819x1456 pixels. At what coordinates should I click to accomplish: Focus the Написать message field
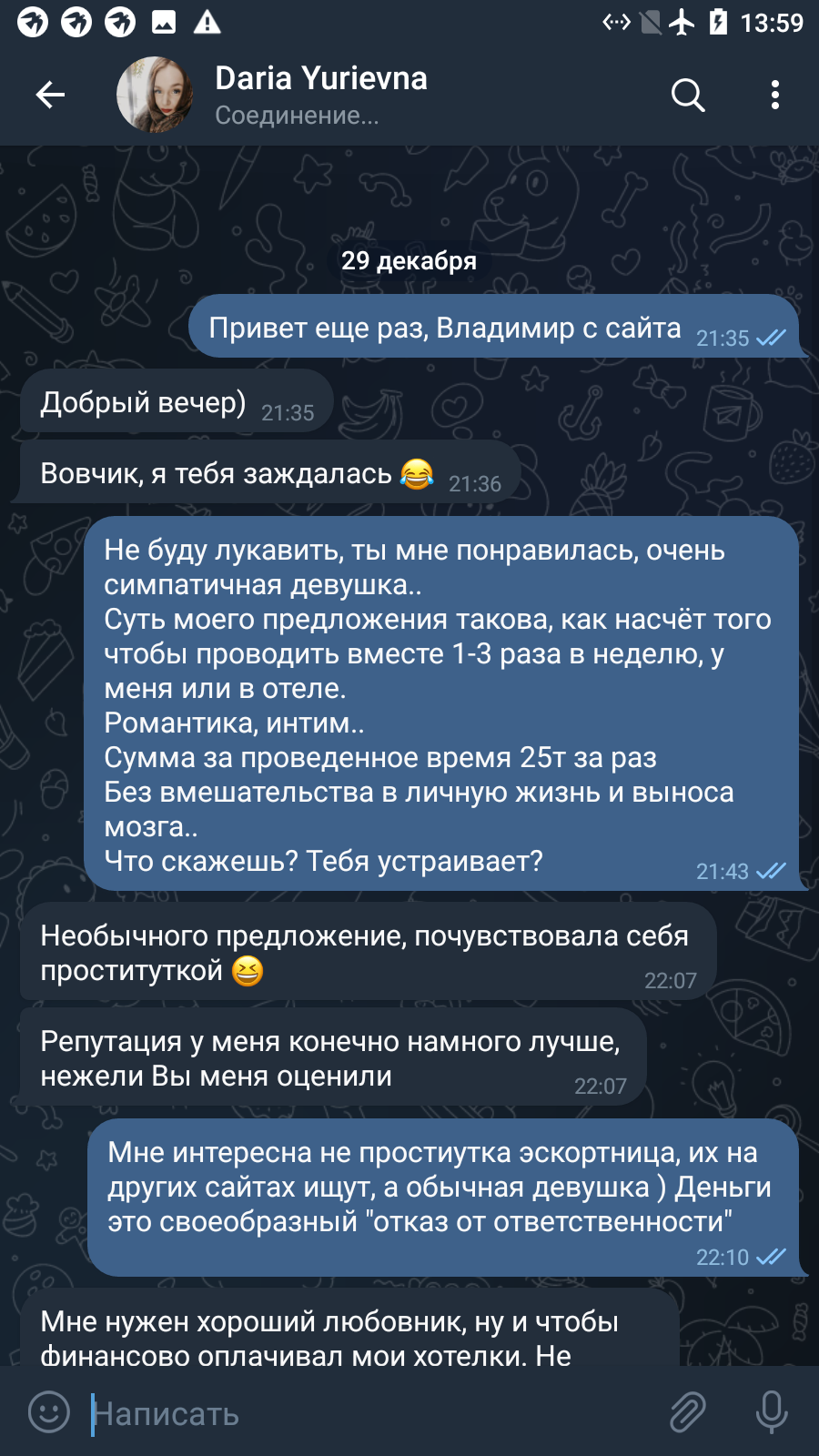tap(371, 1413)
